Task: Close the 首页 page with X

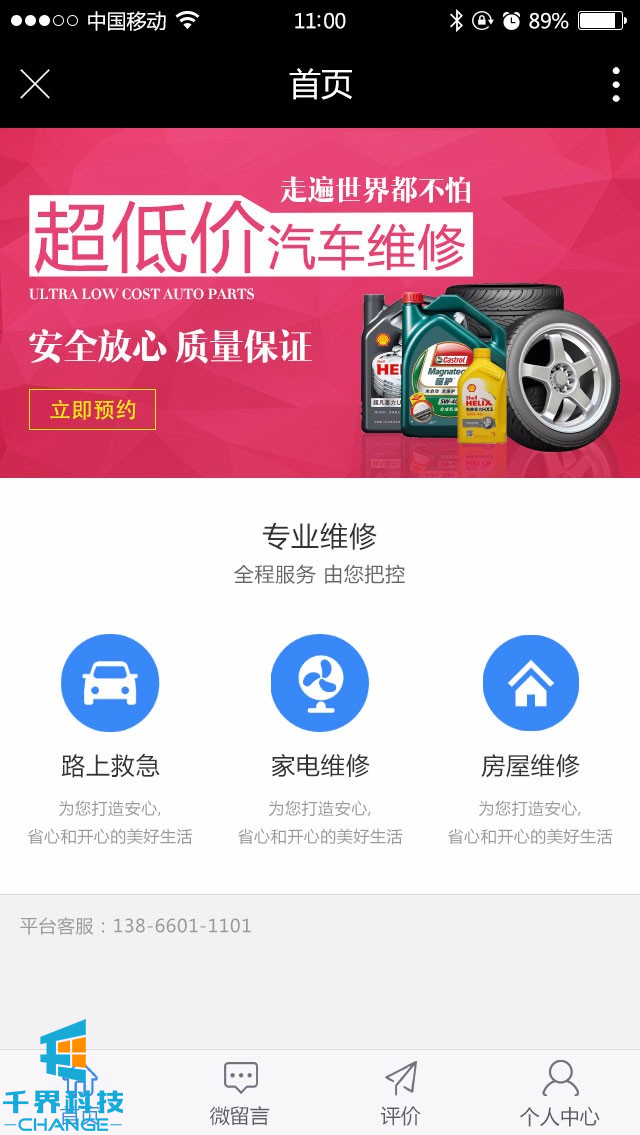Action: click(x=35, y=85)
